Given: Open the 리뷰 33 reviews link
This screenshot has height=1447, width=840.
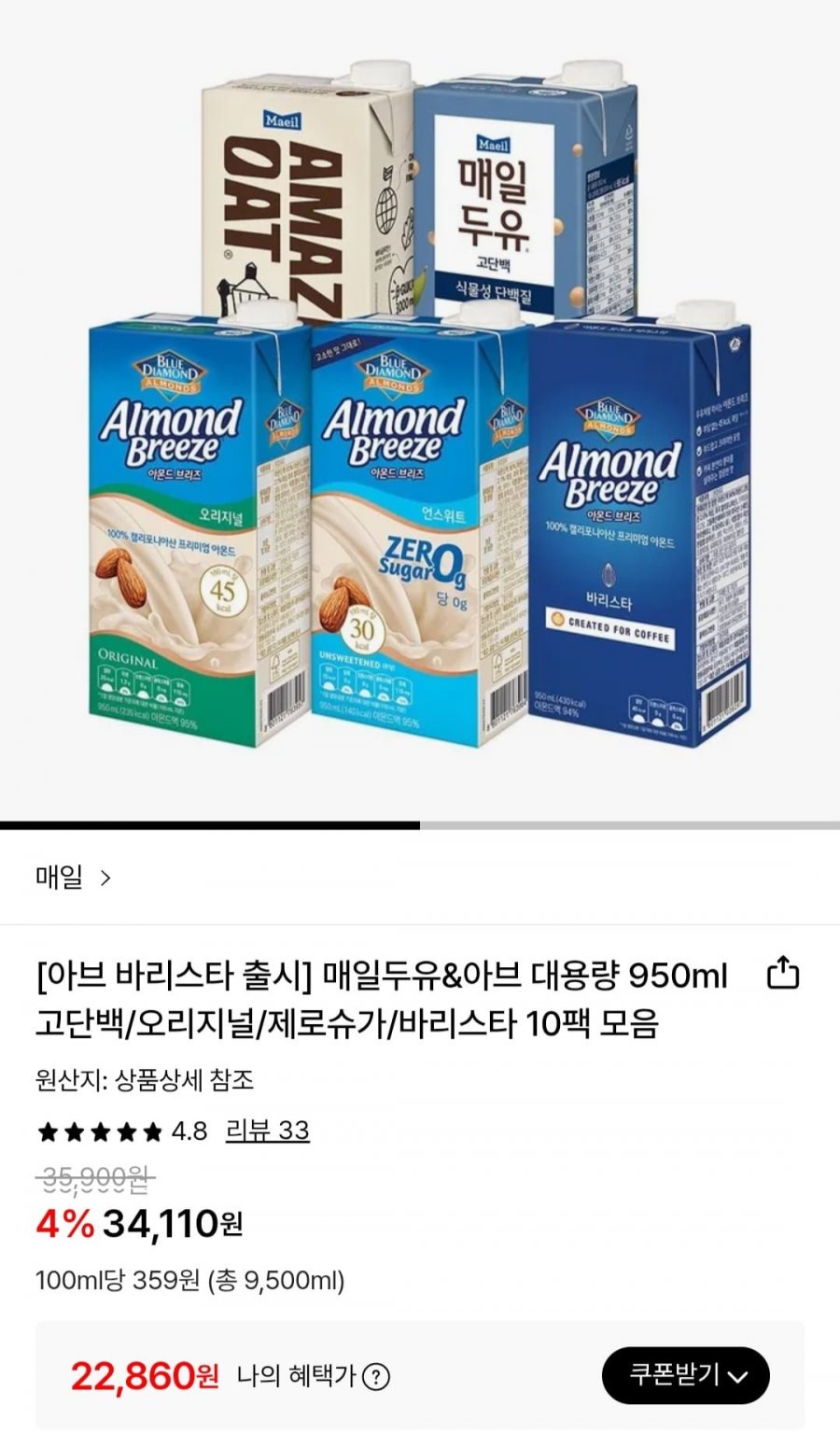Looking at the screenshot, I should [267, 1131].
